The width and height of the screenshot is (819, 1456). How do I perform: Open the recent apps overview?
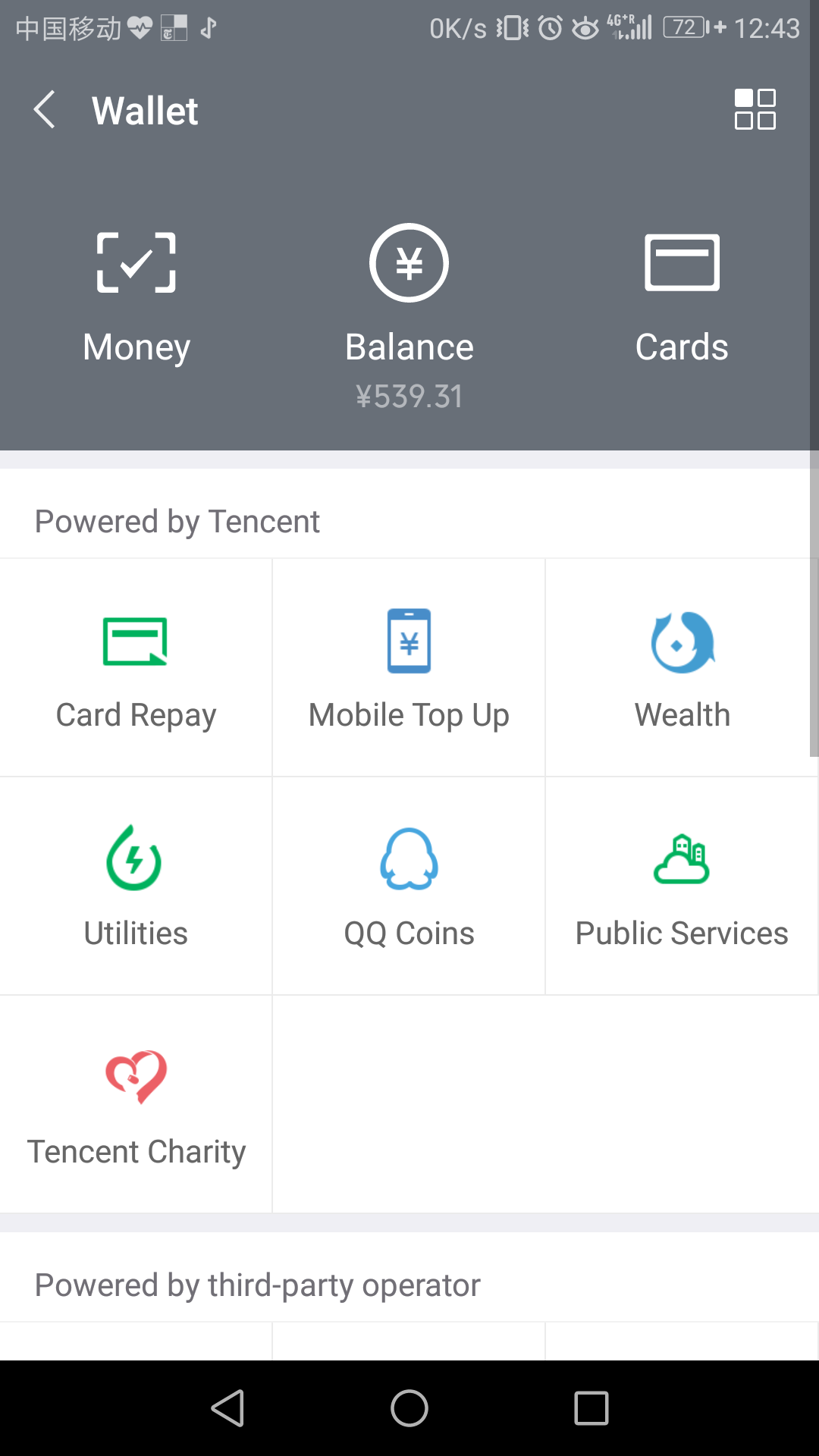591,1408
